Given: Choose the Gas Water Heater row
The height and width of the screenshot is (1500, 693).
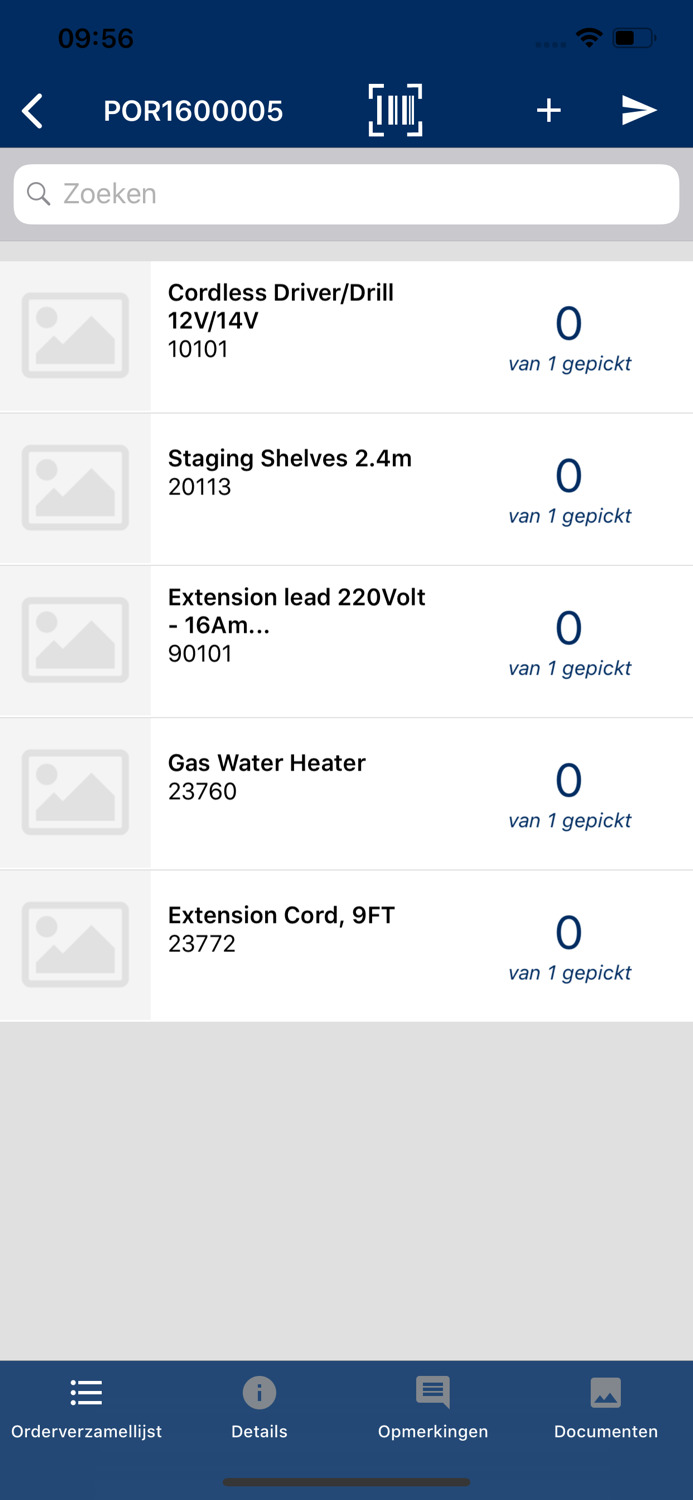Looking at the screenshot, I should point(346,794).
